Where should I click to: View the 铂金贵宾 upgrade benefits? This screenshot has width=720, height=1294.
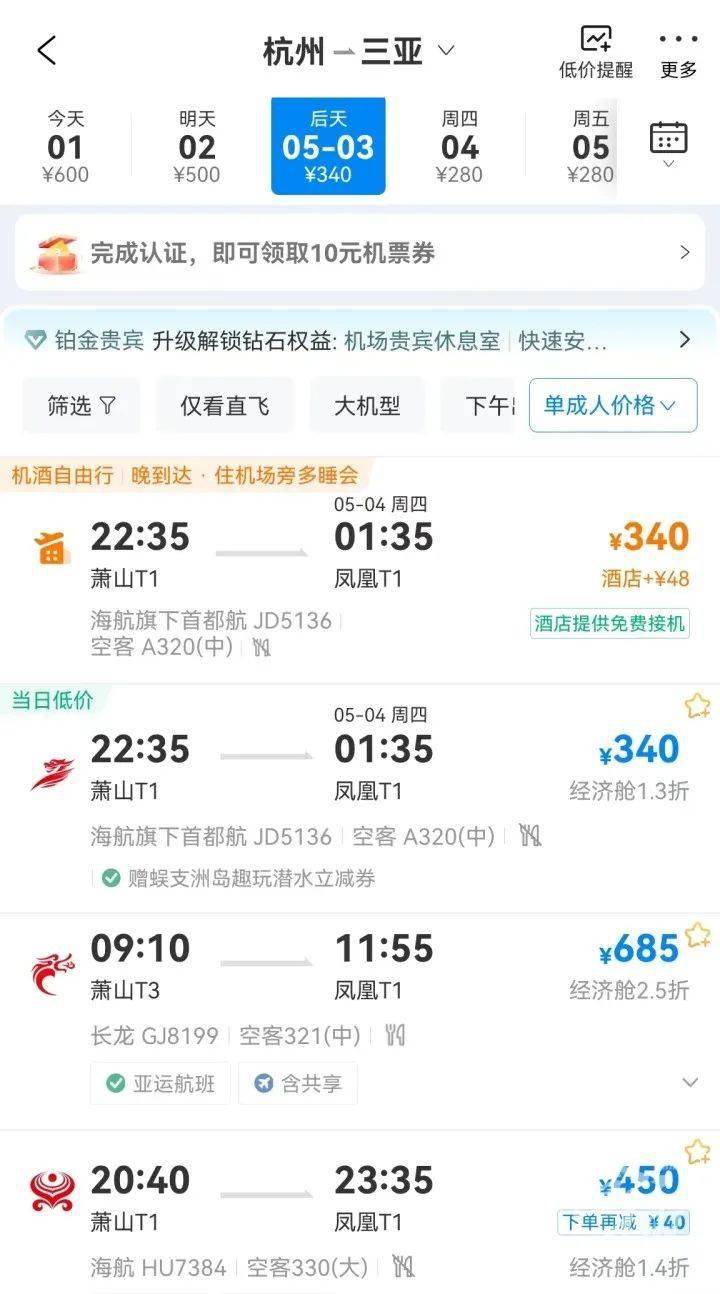click(x=360, y=340)
